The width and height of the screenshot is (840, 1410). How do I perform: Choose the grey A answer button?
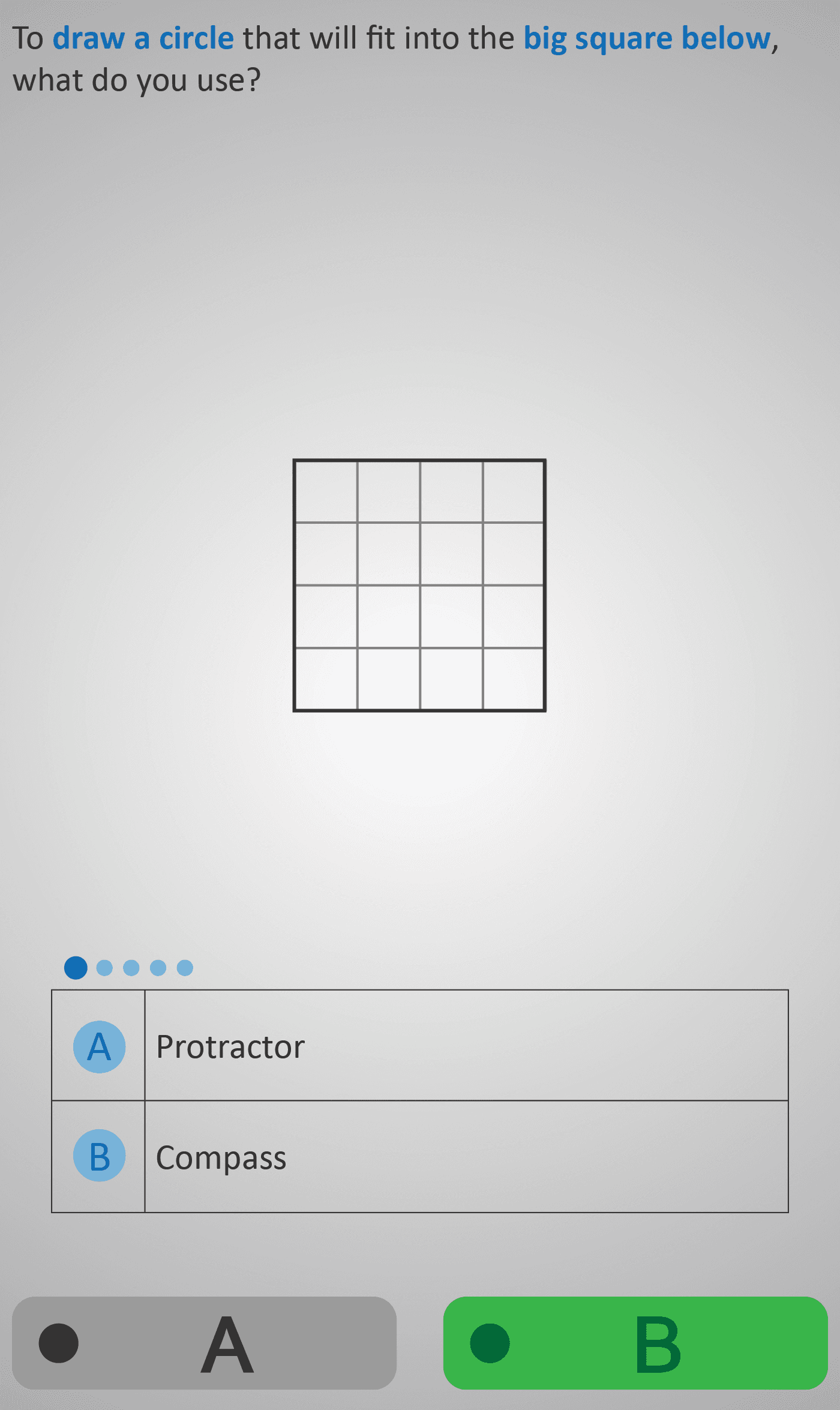pos(204,1343)
